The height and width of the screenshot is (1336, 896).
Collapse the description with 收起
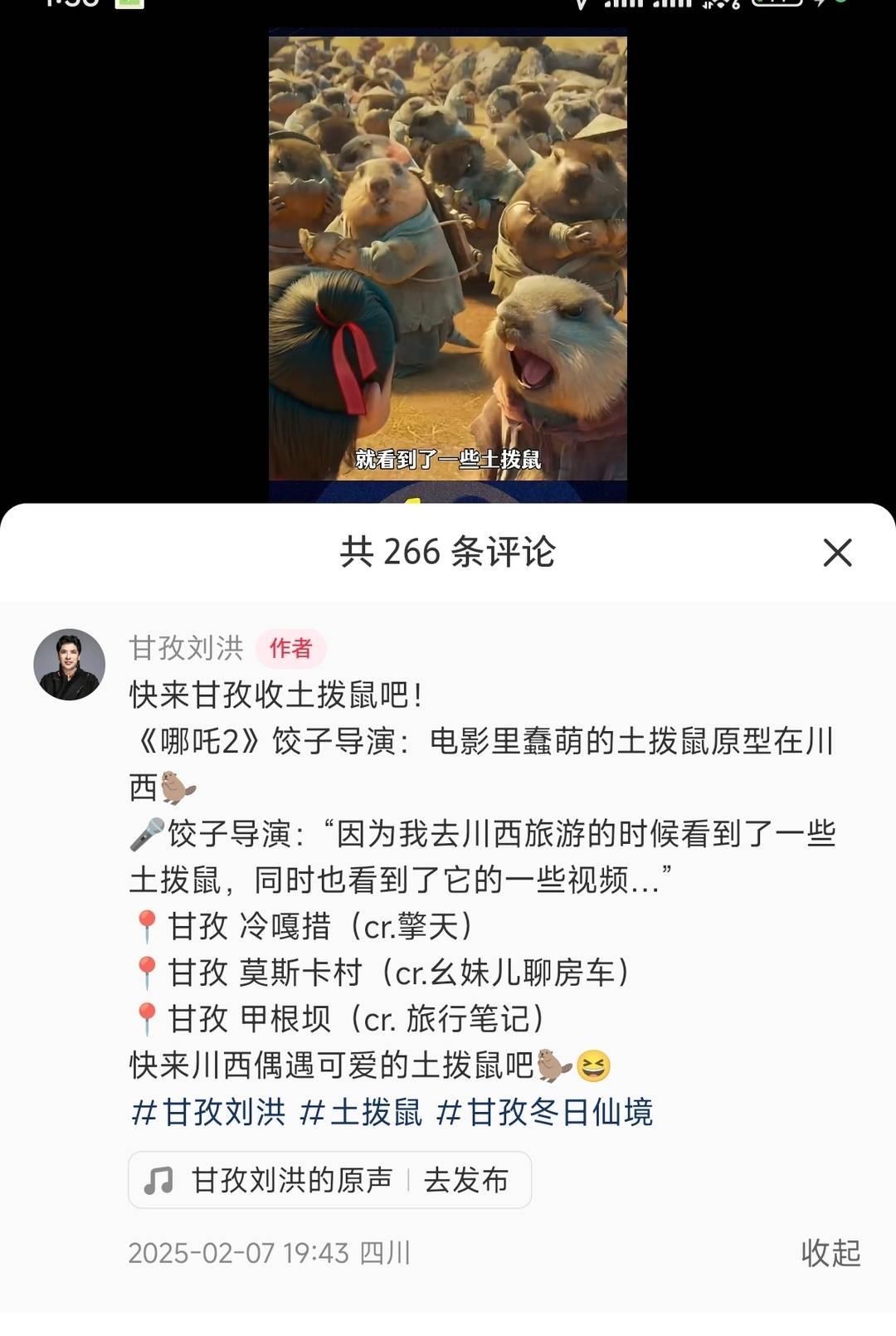830,1252
